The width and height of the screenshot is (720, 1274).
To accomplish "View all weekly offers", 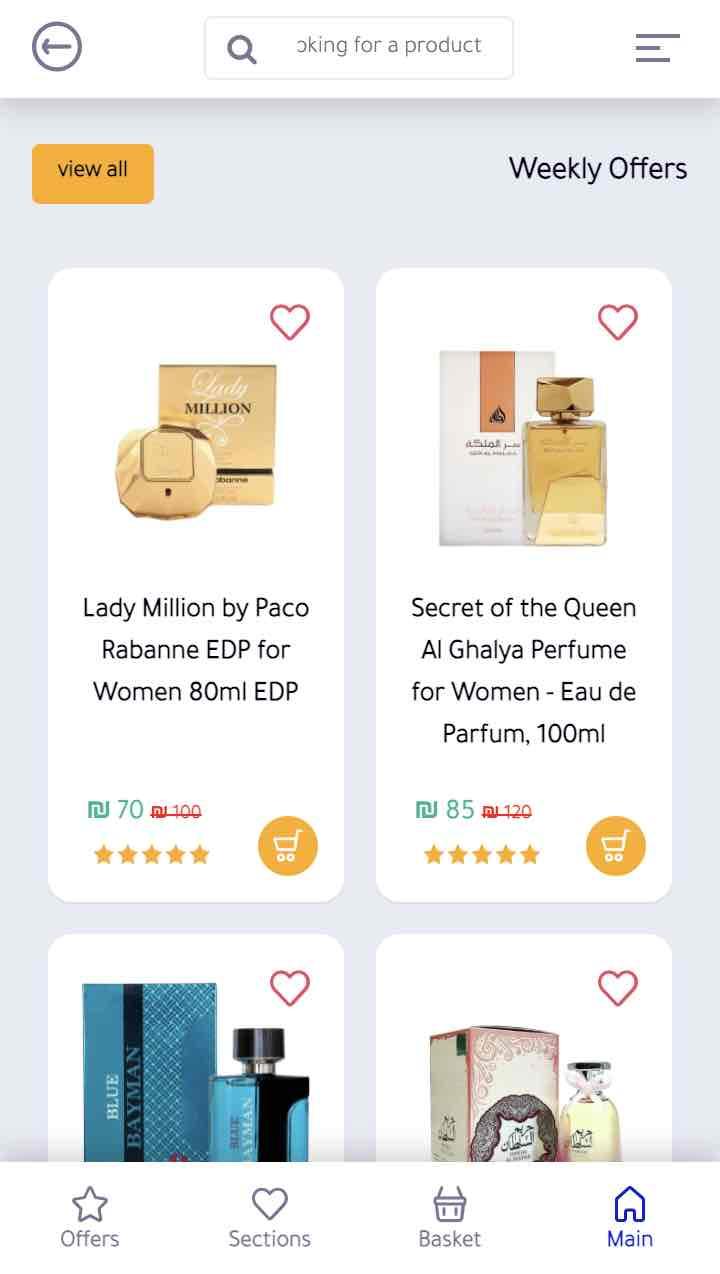I will (93, 173).
